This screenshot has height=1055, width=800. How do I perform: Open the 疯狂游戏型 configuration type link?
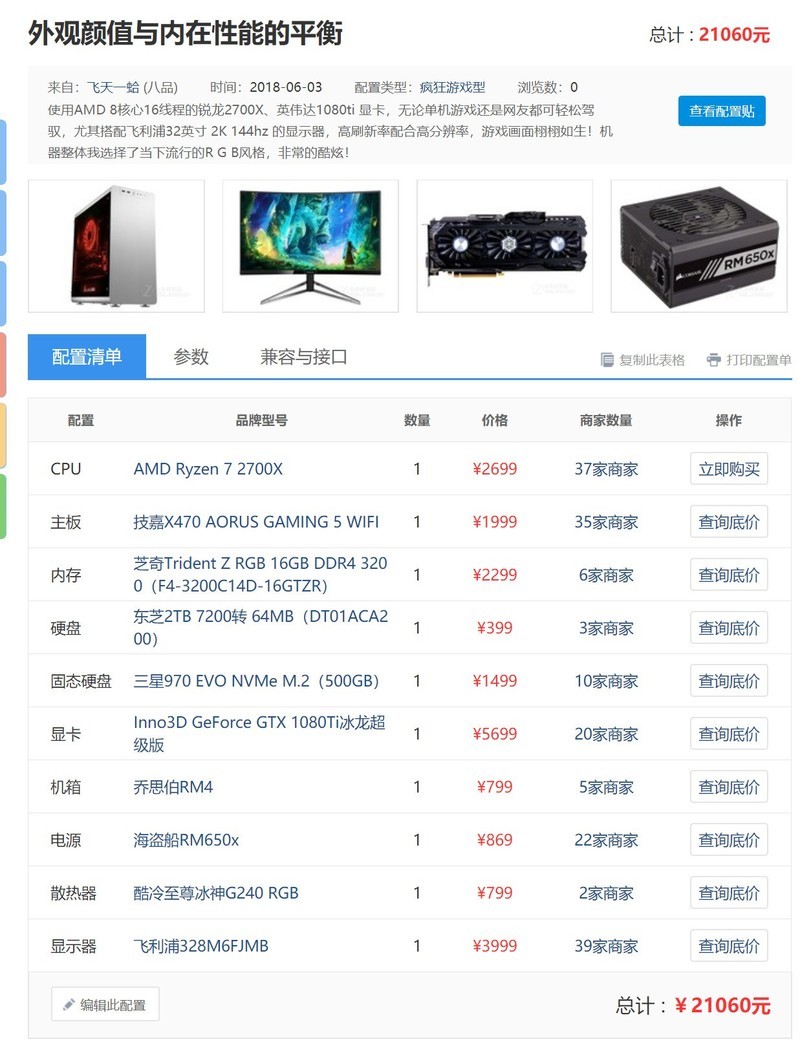(452, 87)
